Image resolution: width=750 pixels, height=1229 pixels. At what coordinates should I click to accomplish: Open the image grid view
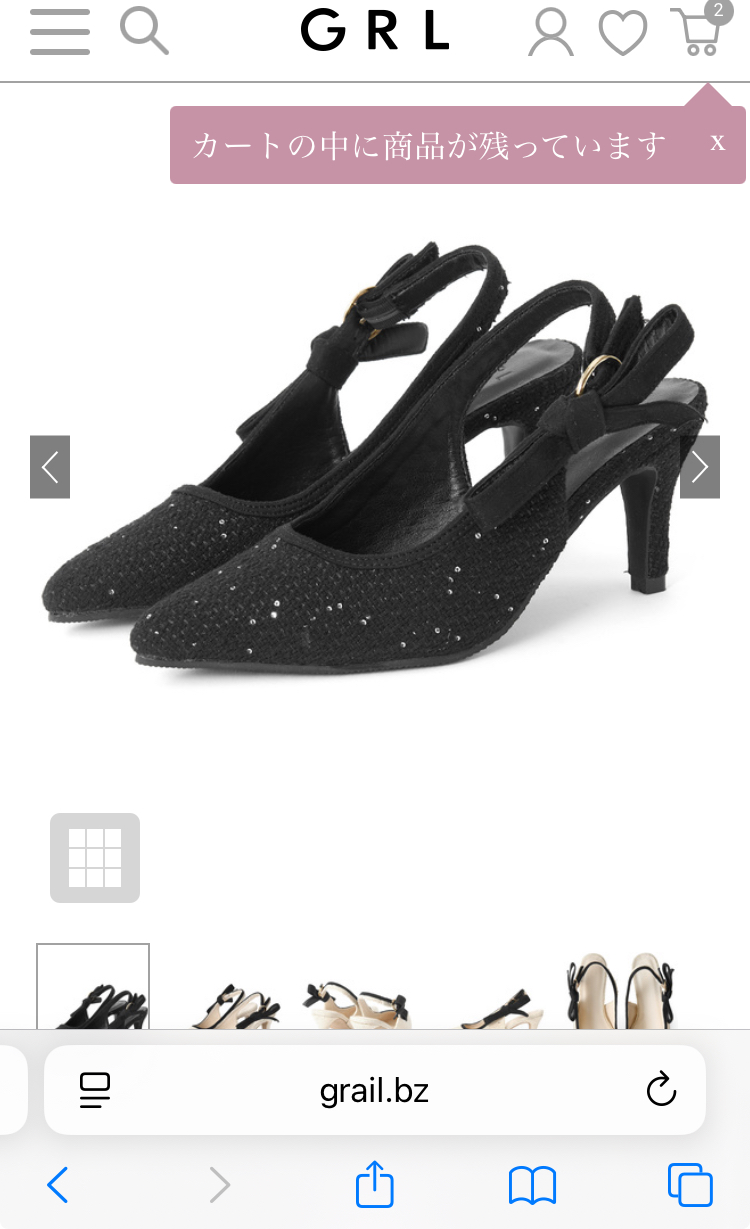pos(95,858)
